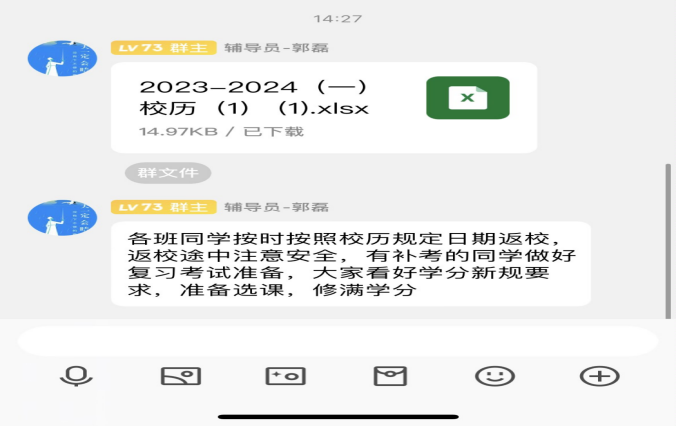Viewport: 676px width, 426px height.
Task: Tap the 群文件 chip
Action: coord(168,172)
